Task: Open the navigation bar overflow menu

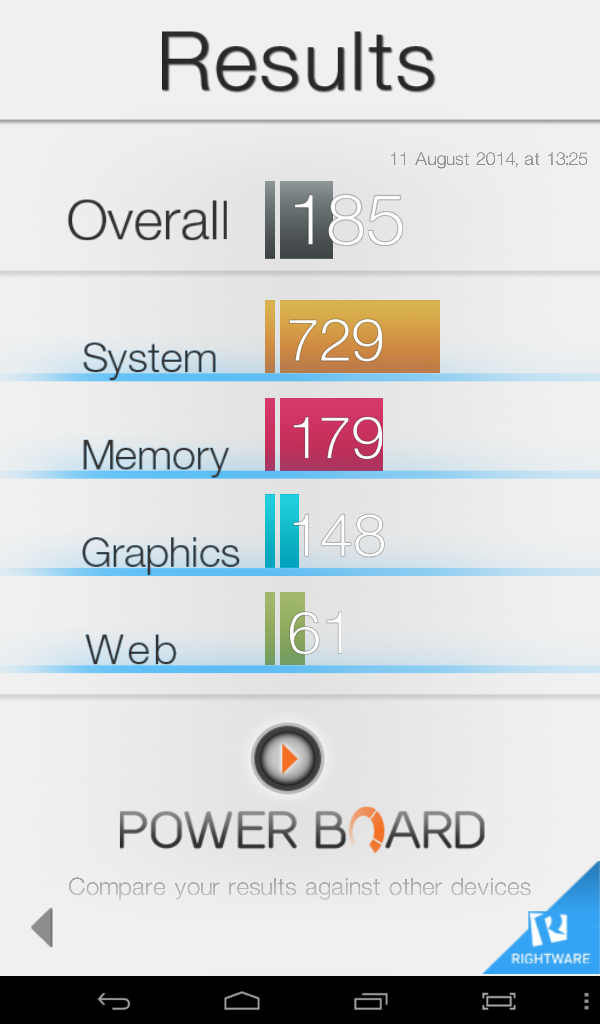Action: pos(585,1000)
